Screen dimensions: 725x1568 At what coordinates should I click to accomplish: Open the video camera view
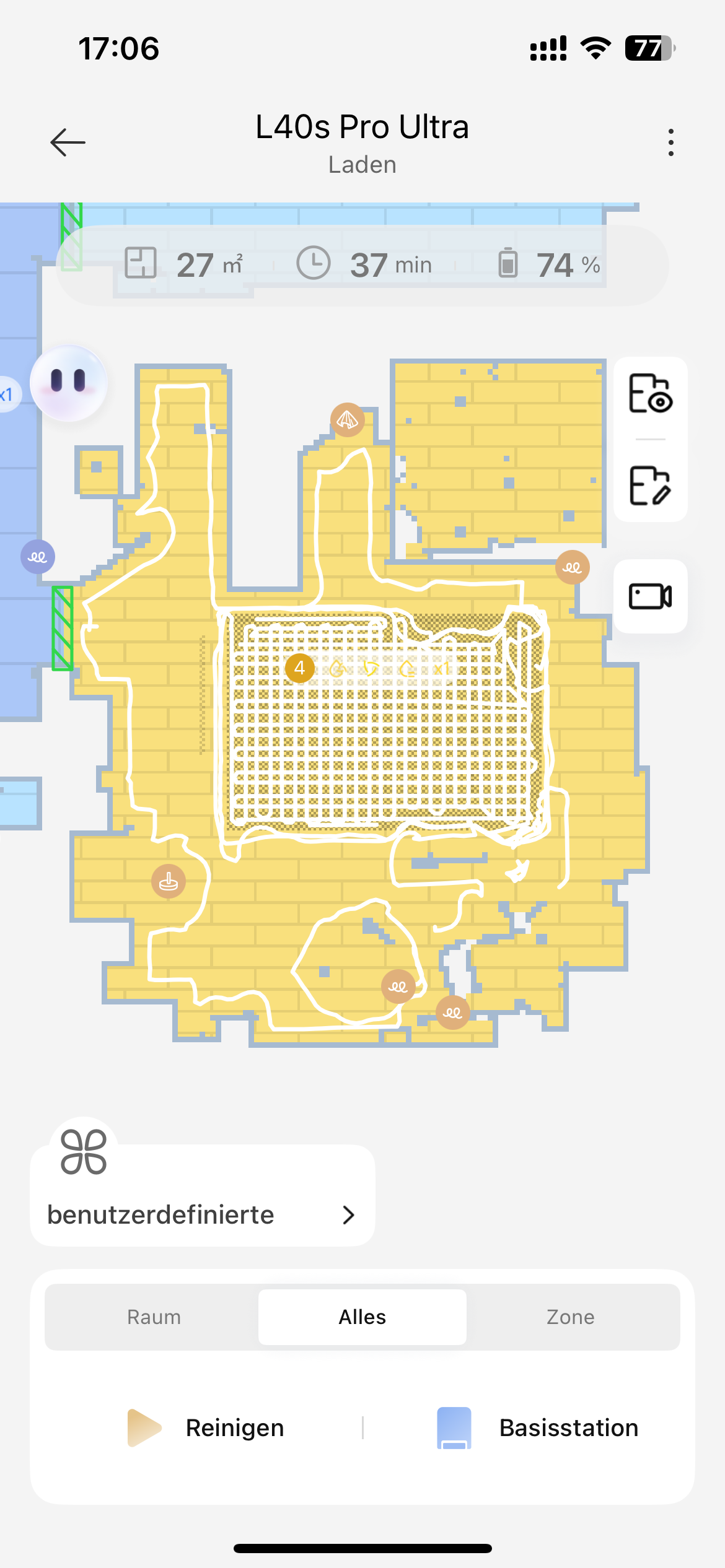650,596
